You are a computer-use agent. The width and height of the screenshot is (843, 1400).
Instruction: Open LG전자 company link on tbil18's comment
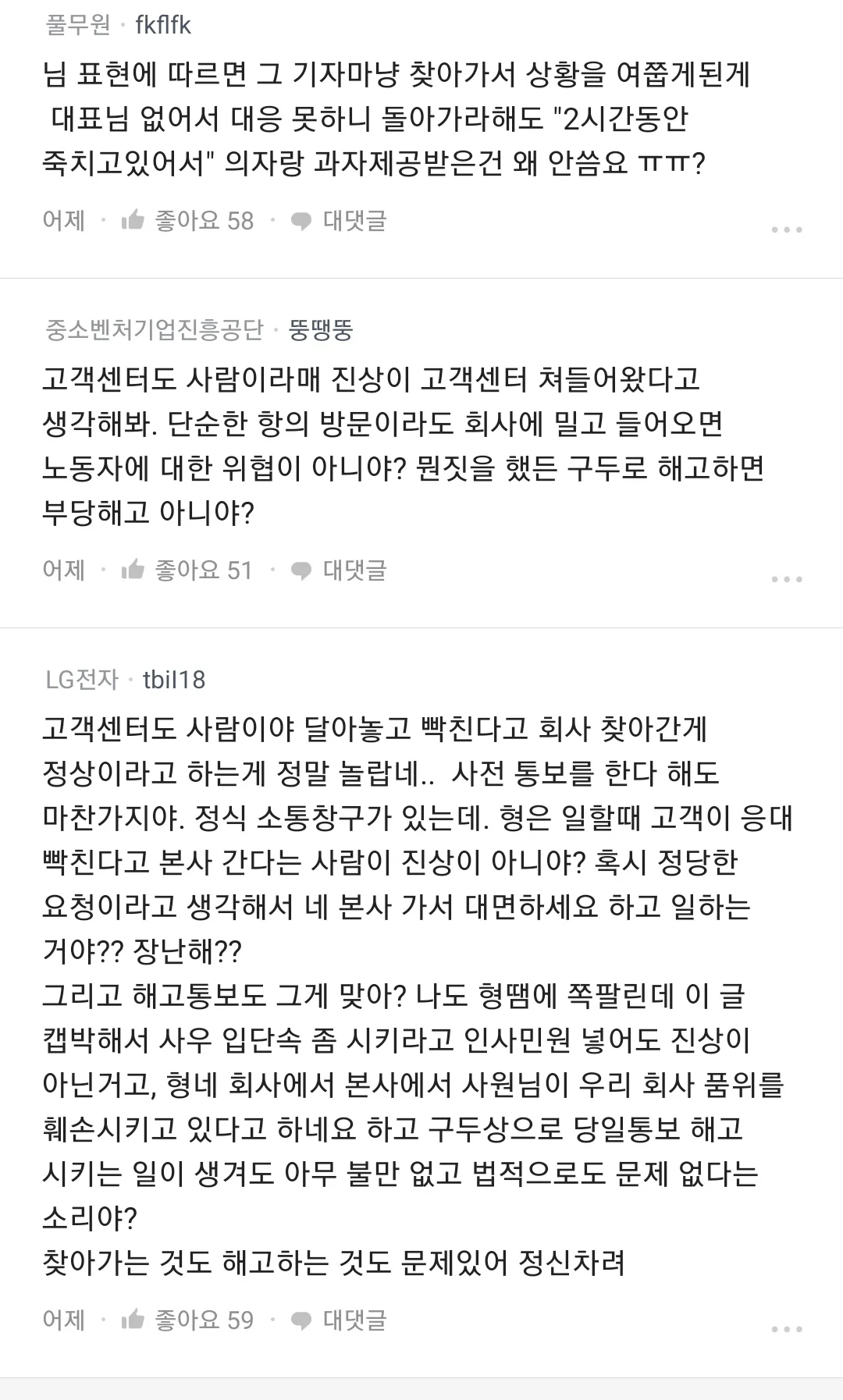[82, 680]
